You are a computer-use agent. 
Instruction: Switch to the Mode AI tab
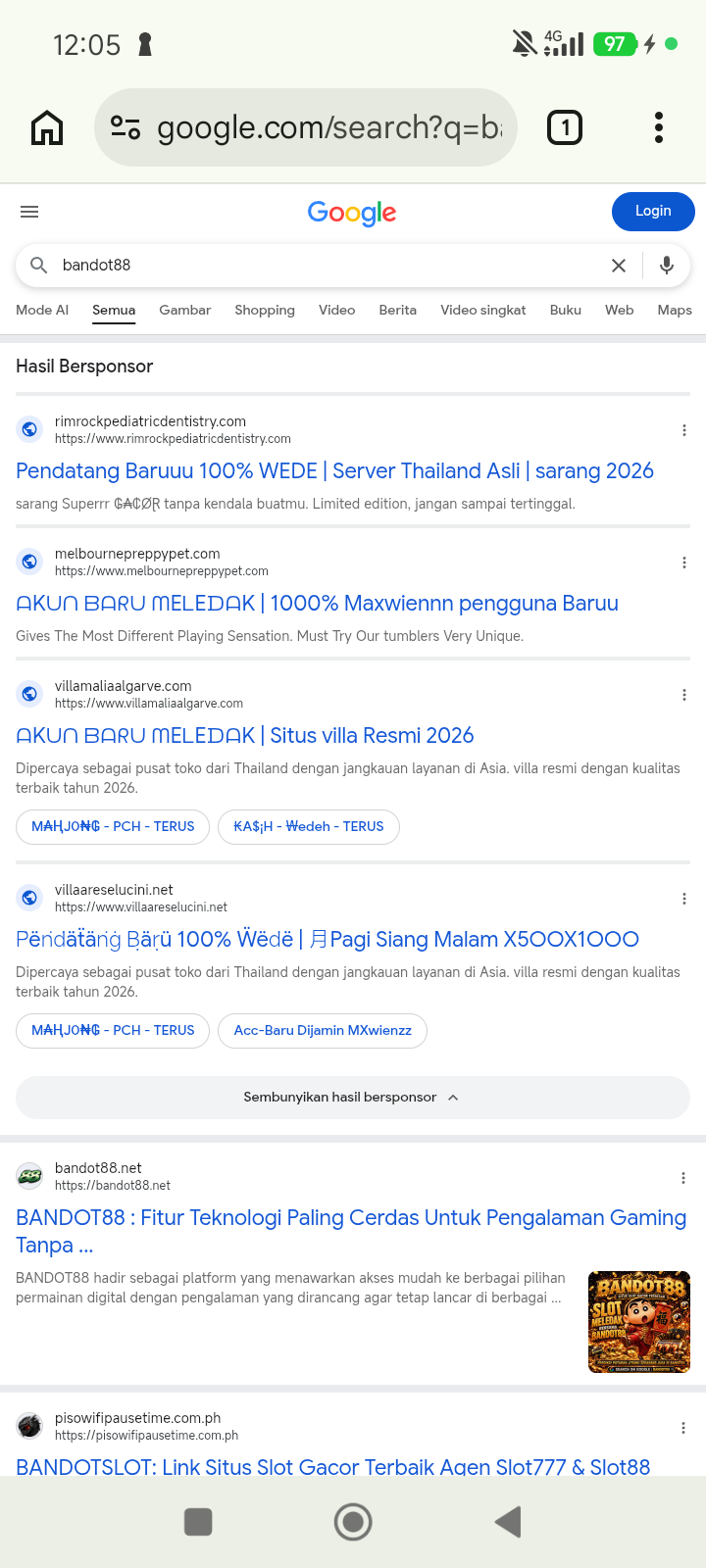[x=42, y=310]
